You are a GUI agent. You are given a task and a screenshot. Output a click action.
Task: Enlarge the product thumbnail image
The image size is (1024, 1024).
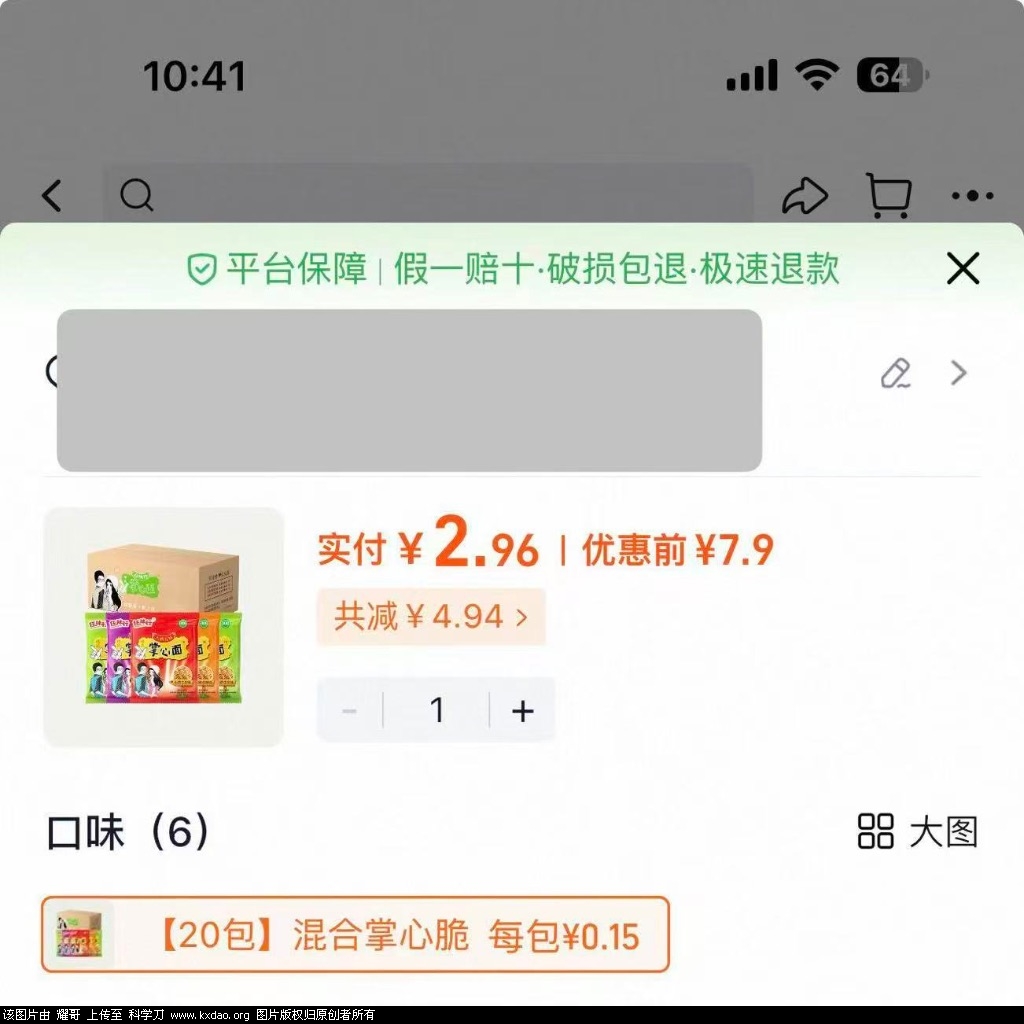[x=164, y=627]
